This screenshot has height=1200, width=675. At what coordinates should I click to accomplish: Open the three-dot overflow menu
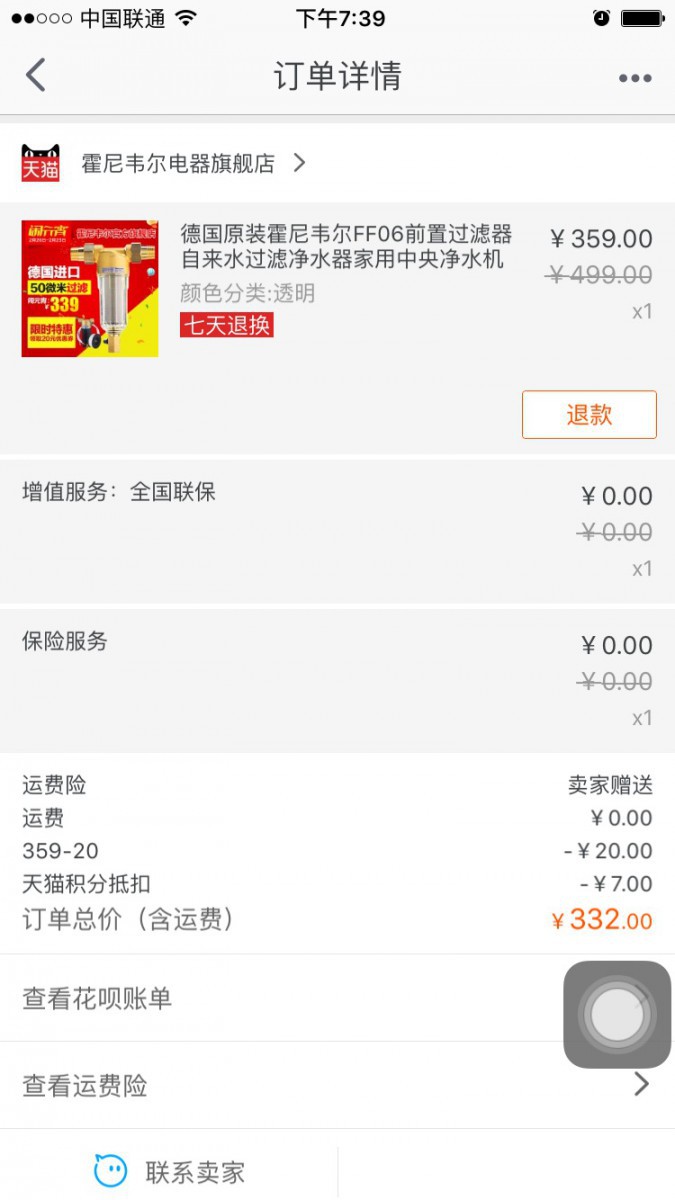pyautogui.click(x=635, y=78)
